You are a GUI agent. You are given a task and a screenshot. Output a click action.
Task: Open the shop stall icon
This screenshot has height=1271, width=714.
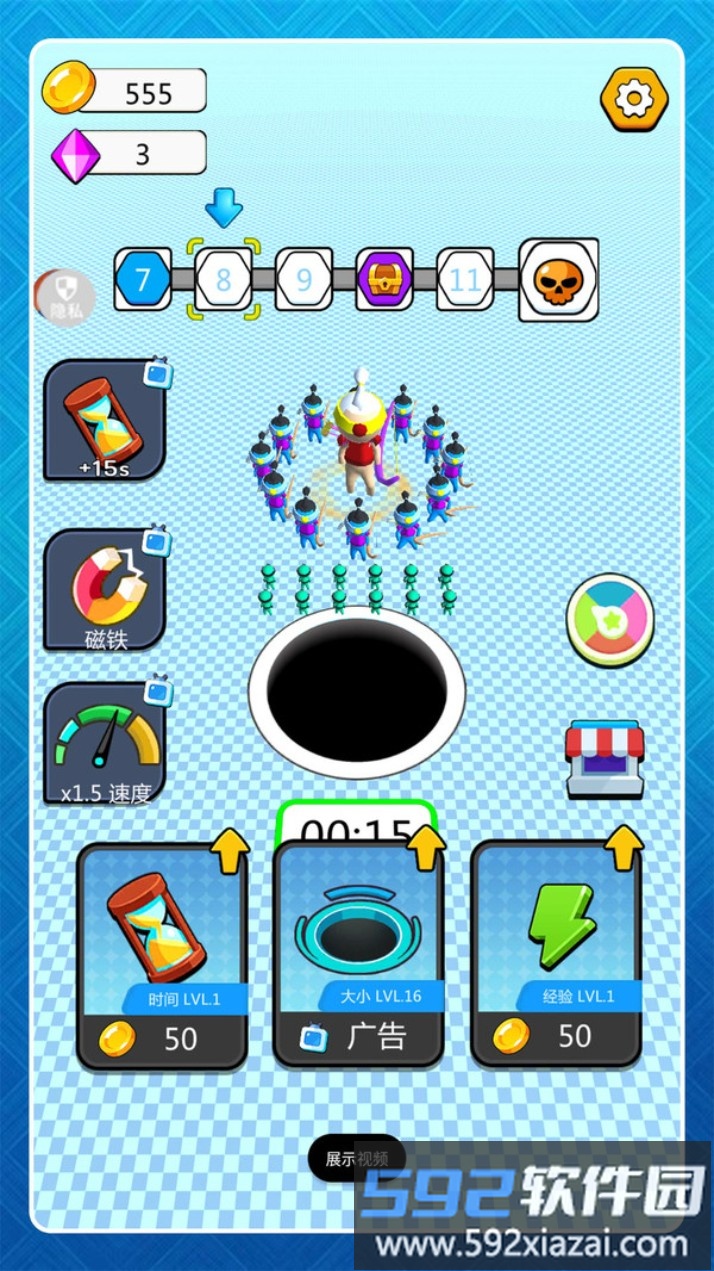(x=604, y=759)
